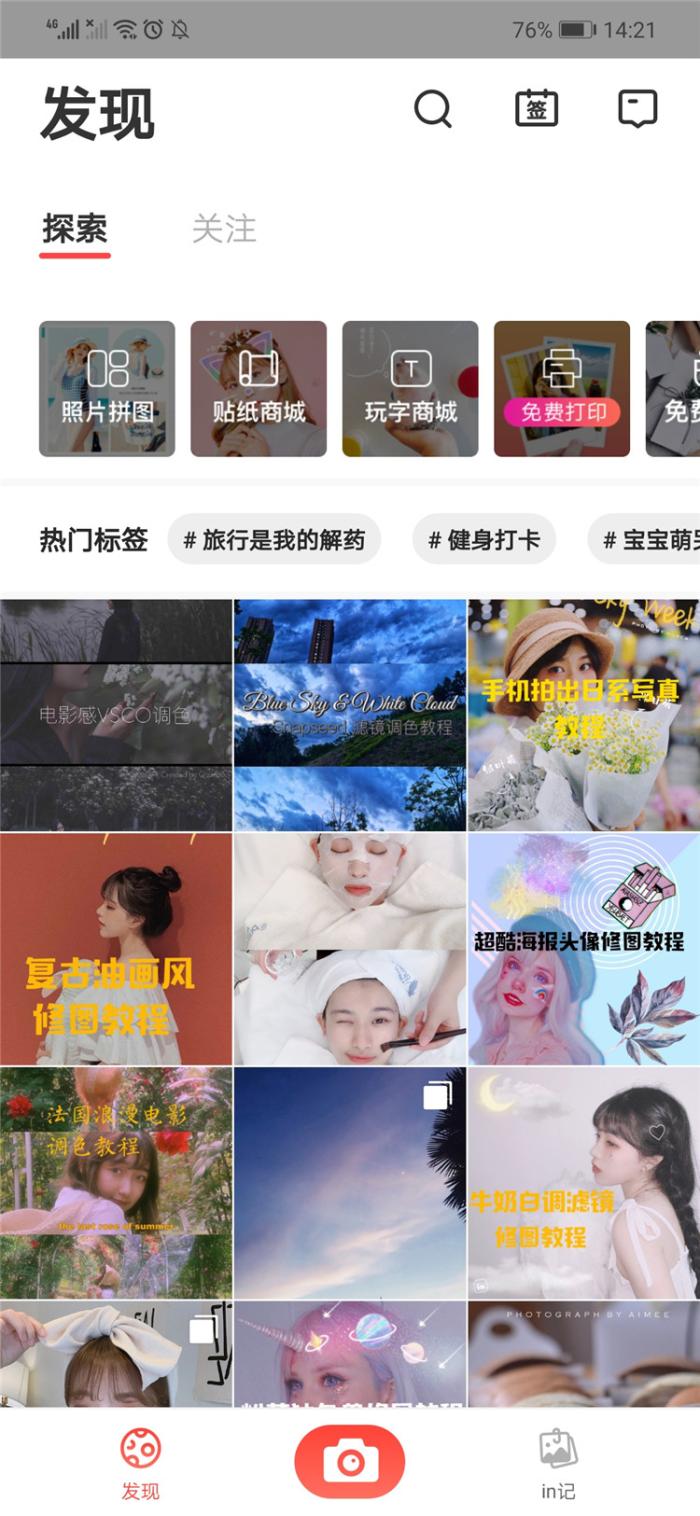The image size is (700, 1516).
Task: Open the search icon
Action: click(433, 109)
